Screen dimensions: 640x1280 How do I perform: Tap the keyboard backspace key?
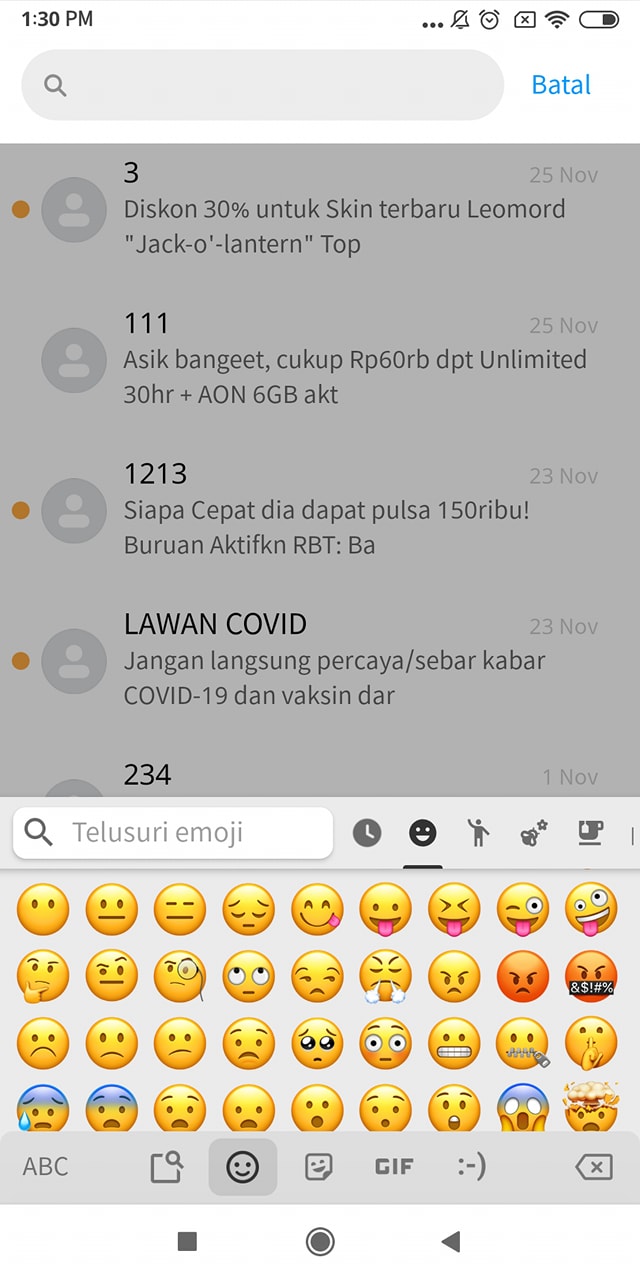click(x=594, y=1166)
